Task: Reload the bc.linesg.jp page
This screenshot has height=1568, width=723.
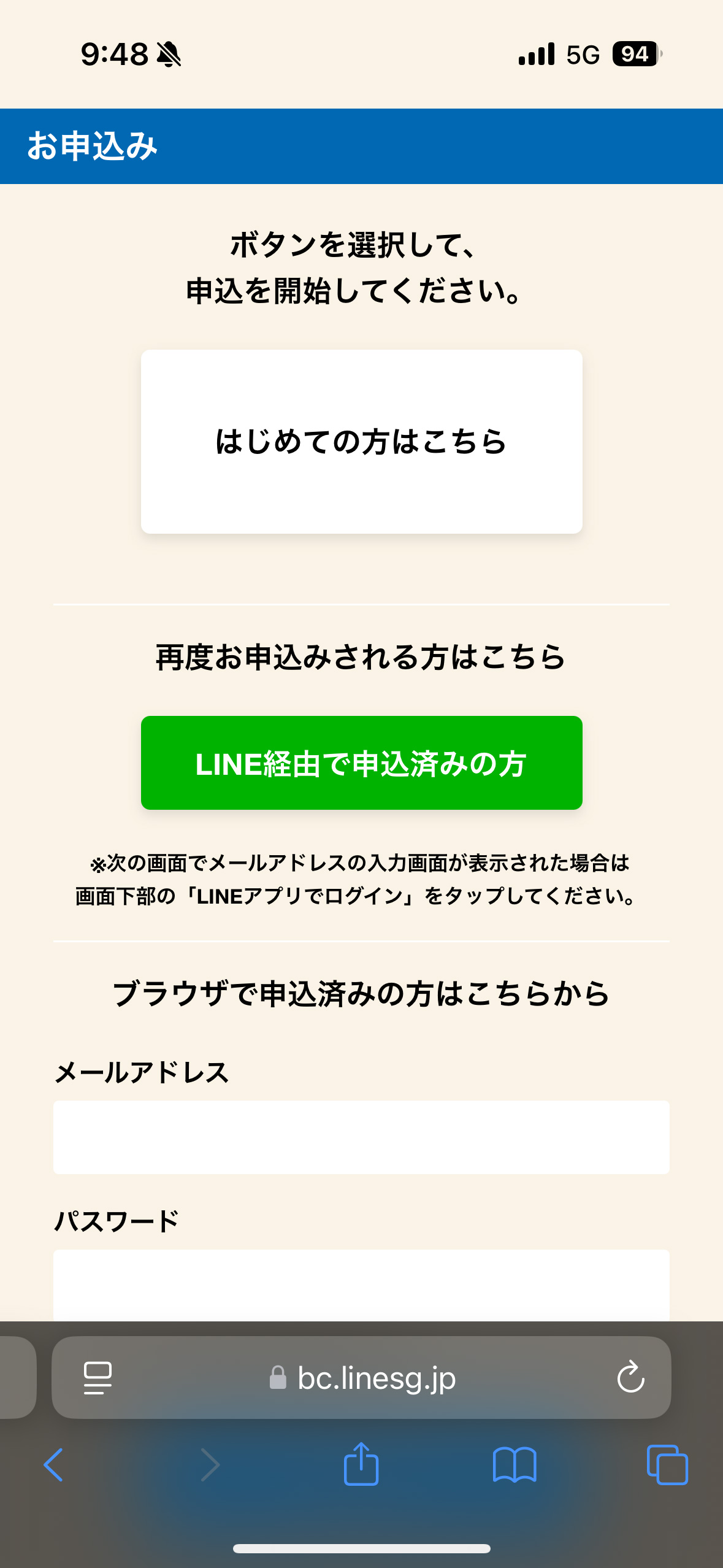Action: (x=630, y=1378)
